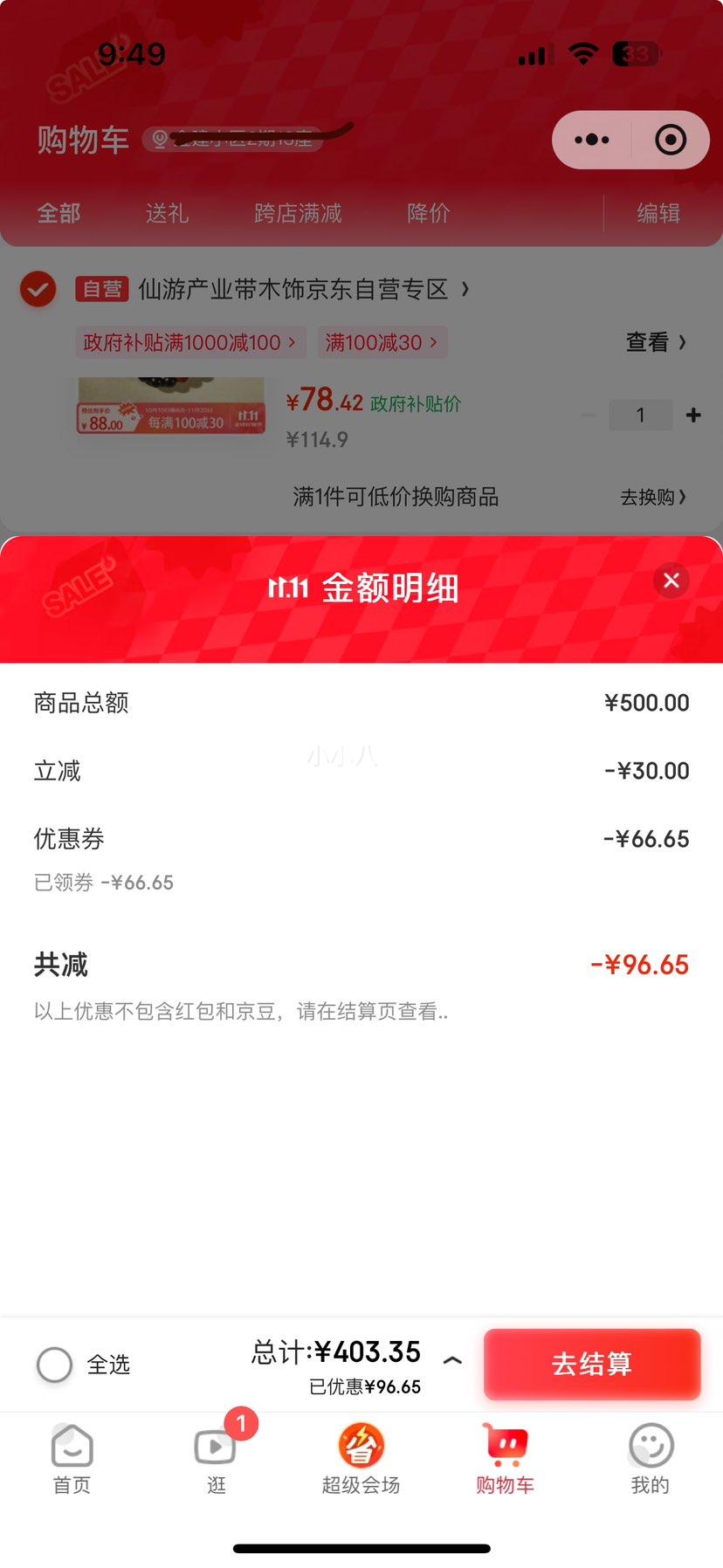
Task: Uncheck the 仙游产业带木饰京东自营专区 store
Action: pyautogui.click(x=38, y=289)
